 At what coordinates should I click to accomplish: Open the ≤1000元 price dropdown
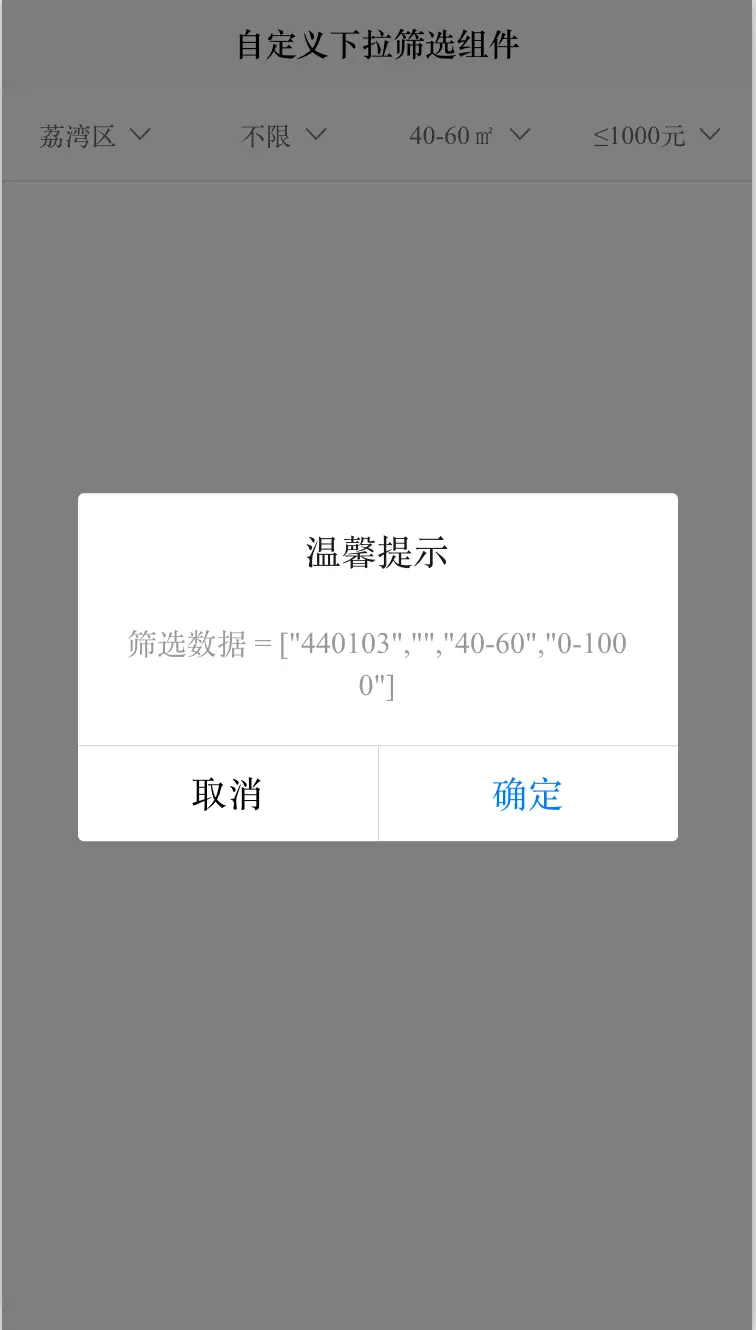pos(658,136)
